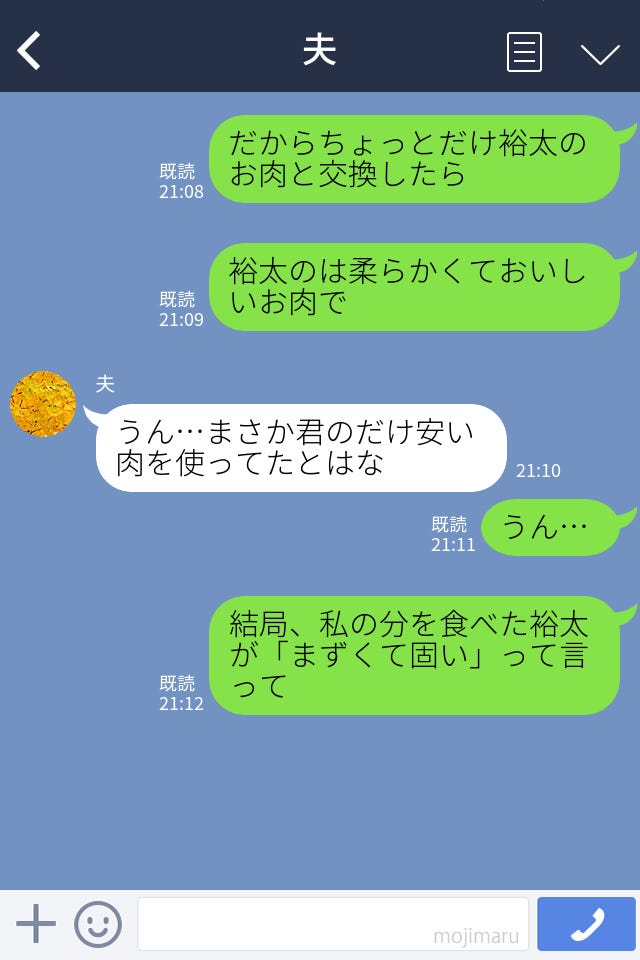Viewport: 640px width, 960px height.
Task: Open the plus attachment menu
Action: (36, 924)
